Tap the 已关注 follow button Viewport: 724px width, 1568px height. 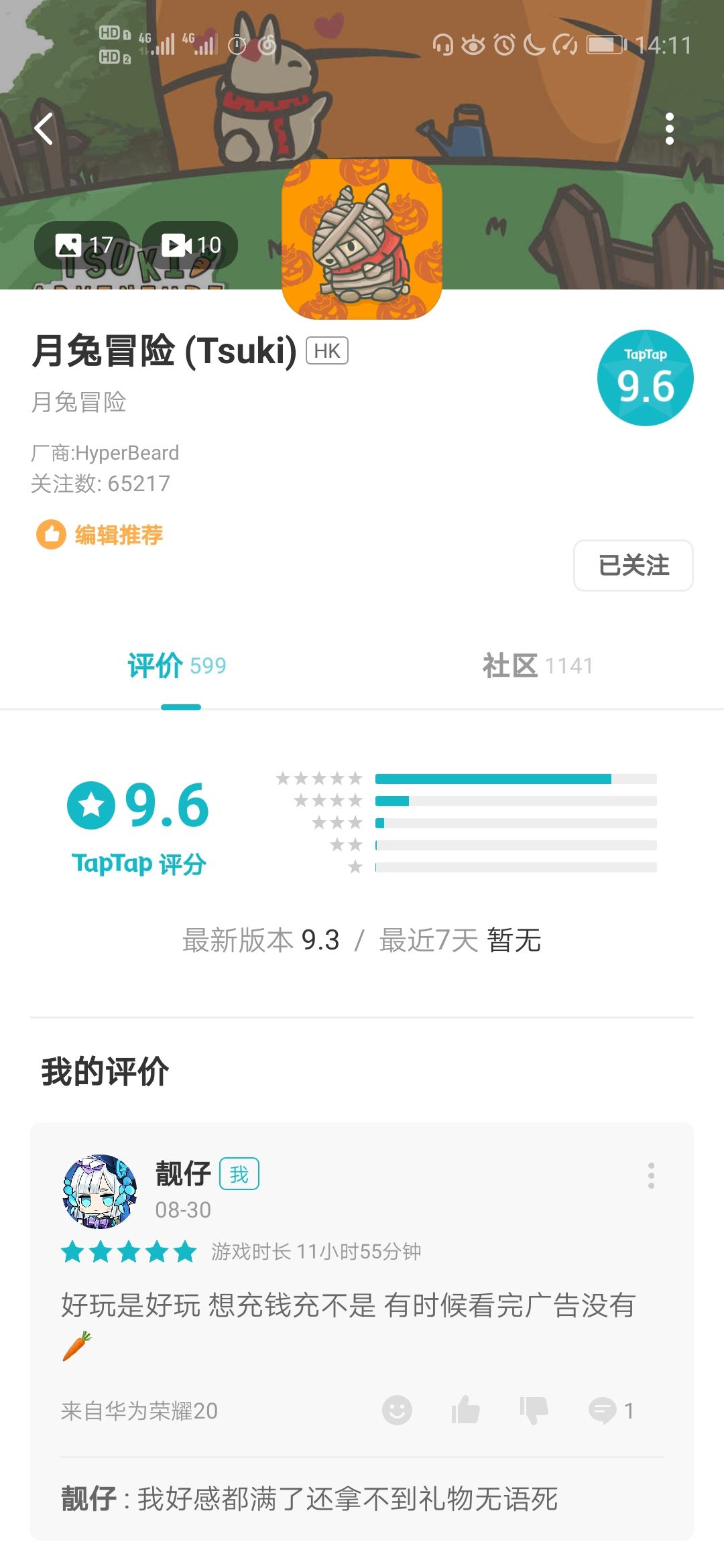(x=633, y=566)
